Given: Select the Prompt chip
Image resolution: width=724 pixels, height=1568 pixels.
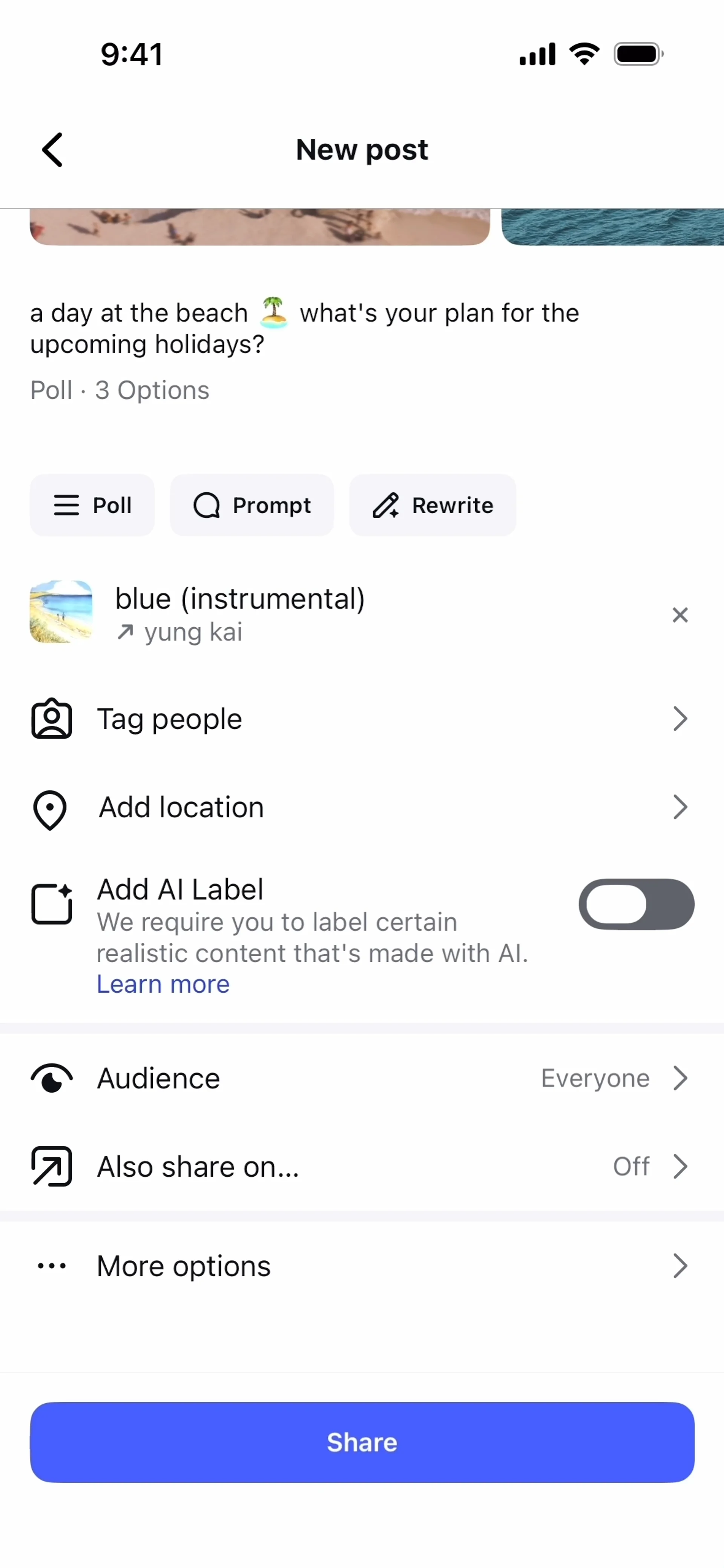Looking at the screenshot, I should click(252, 505).
